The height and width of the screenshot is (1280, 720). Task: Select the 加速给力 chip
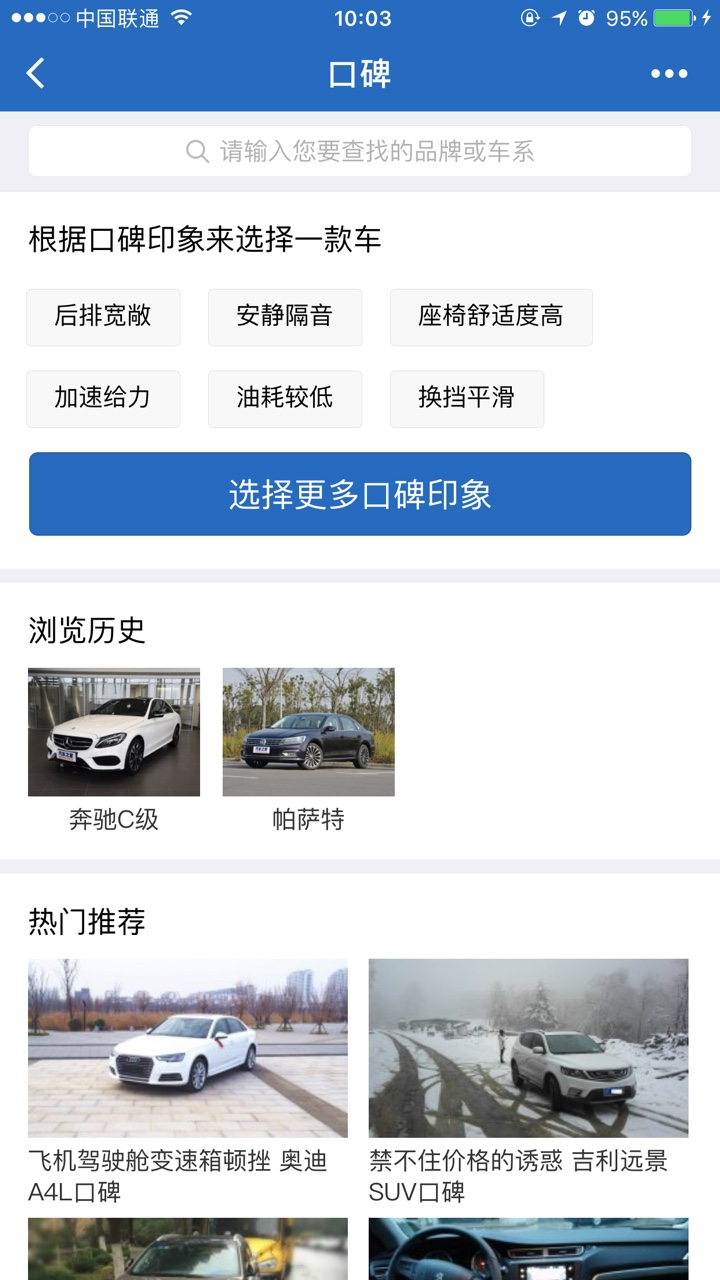point(103,398)
